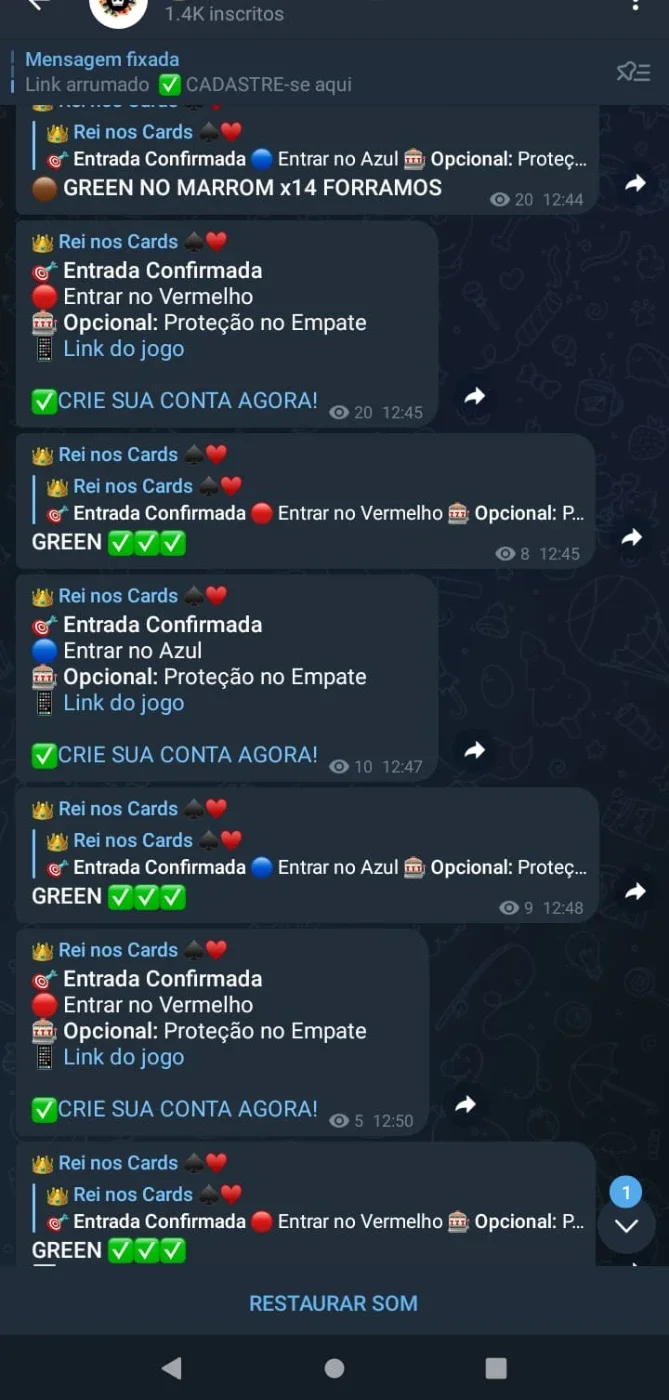Open the Android recent apps button
669x1400 pixels.
[x=496, y=1367]
